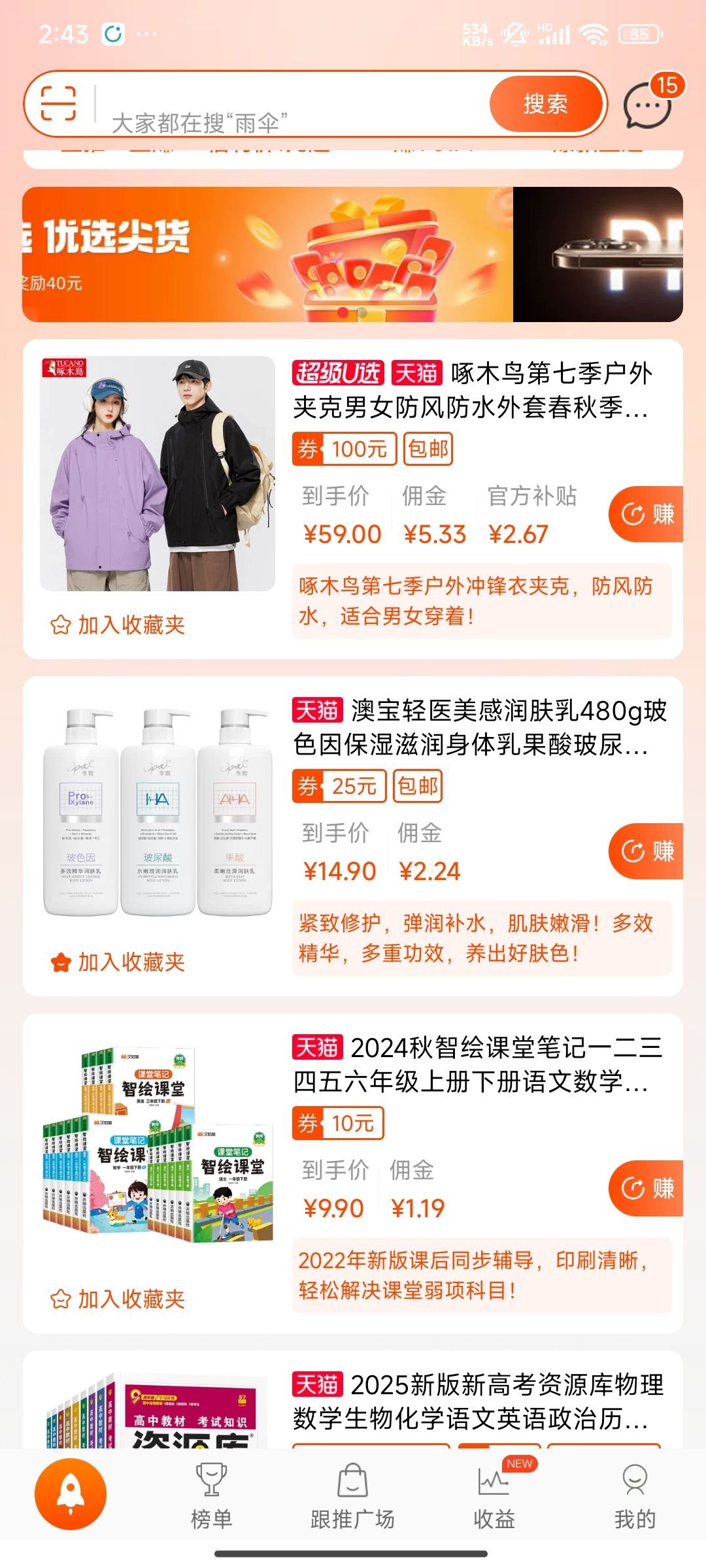
Task: Open the 啄木鸟 outdoor jacket product card
Action: pos(471,391)
